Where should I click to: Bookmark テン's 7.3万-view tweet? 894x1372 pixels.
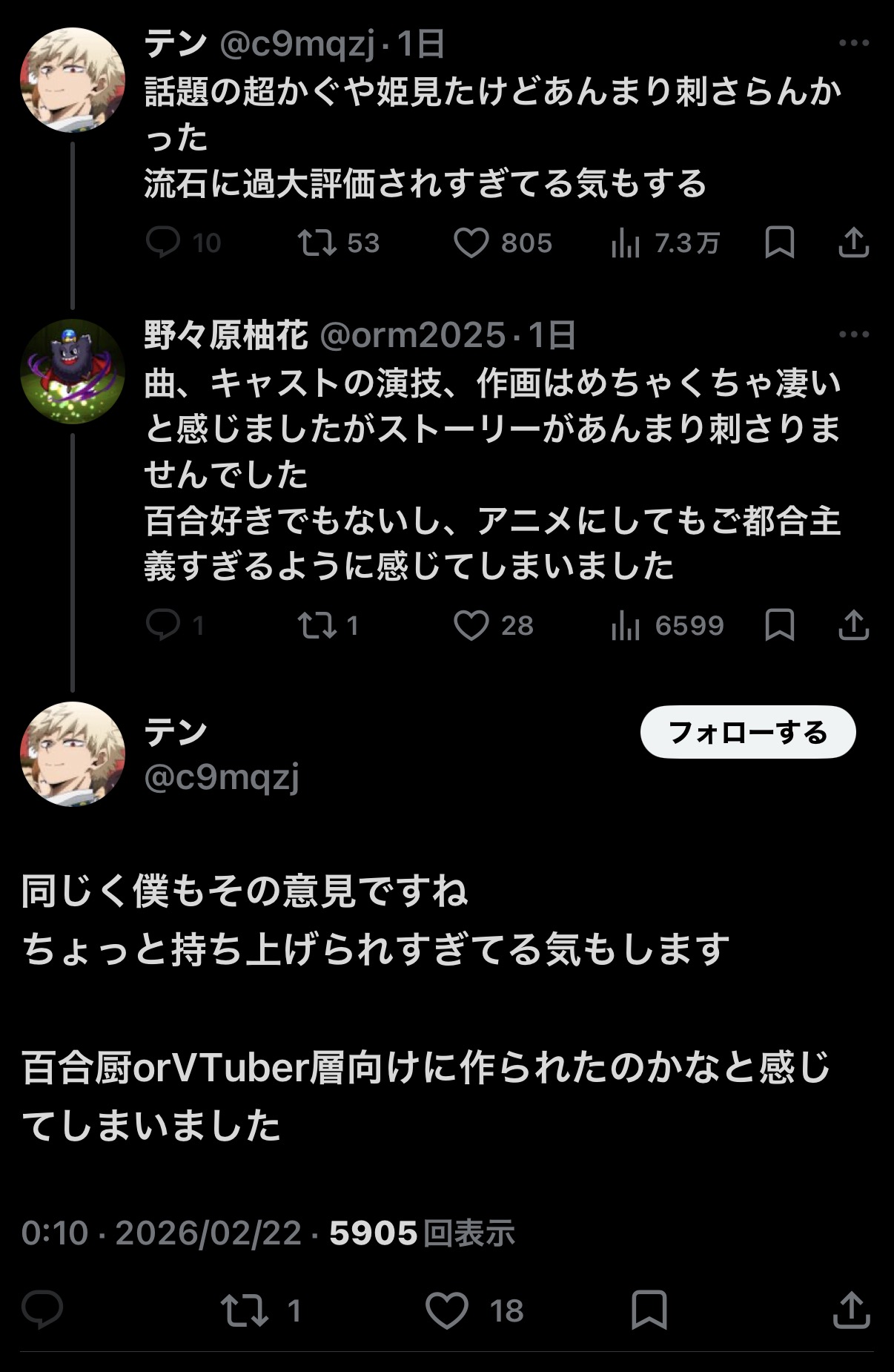coord(779,243)
